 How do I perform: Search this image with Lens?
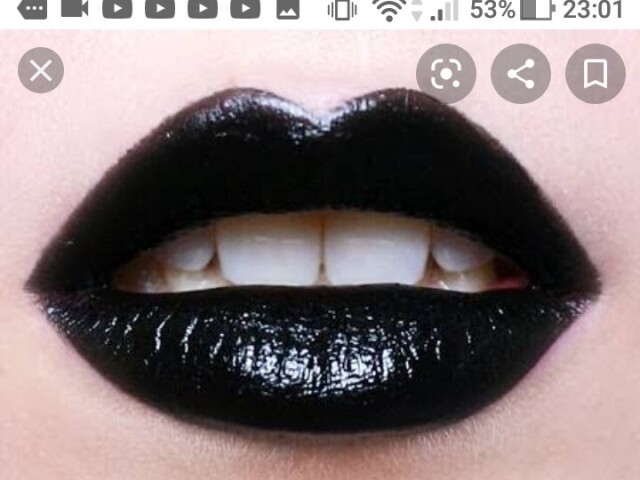pyautogui.click(x=446, y=73)
